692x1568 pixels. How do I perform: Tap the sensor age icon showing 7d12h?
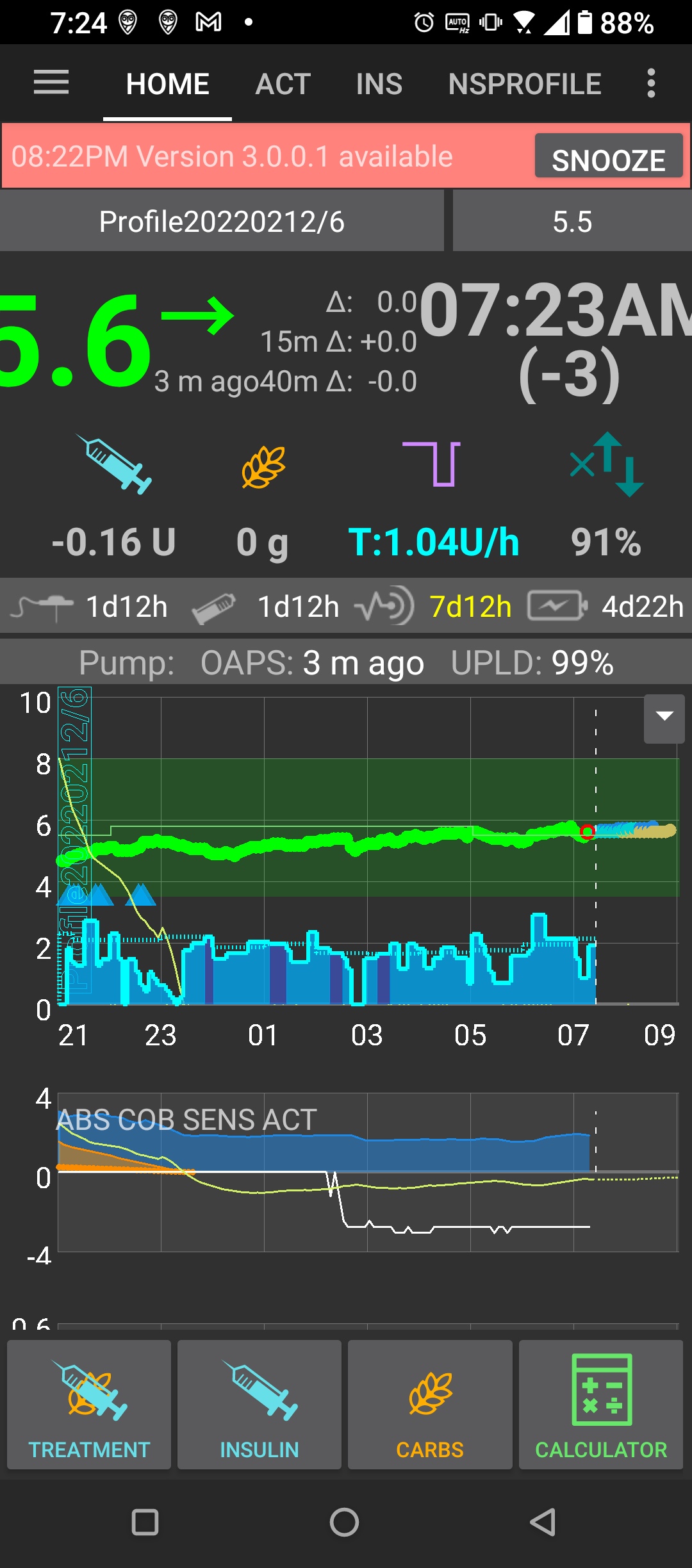[x=384, y=607]
